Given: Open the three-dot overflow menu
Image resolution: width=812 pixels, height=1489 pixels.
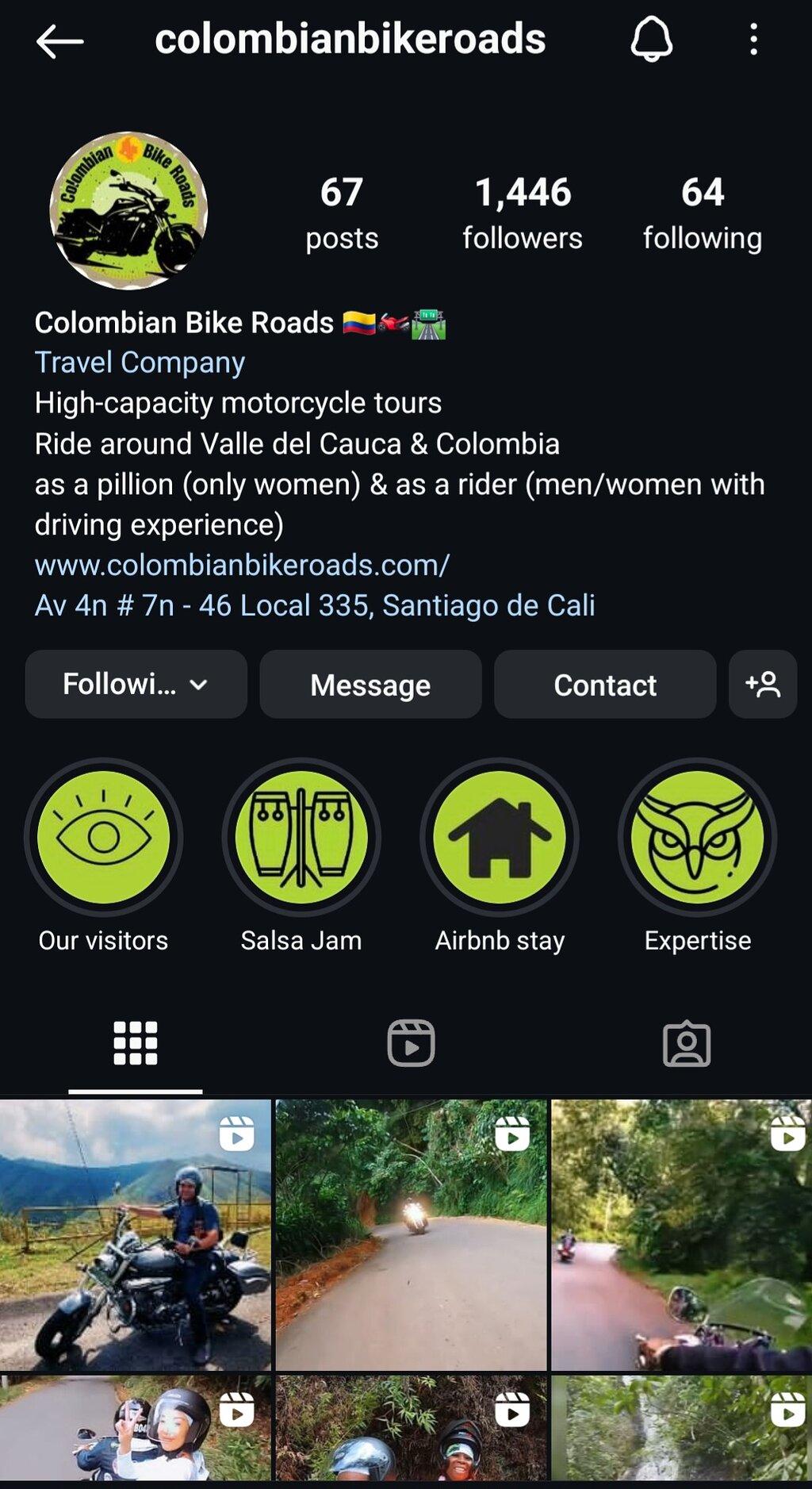Looking at the screenshot, I should (x=753, y=40).
